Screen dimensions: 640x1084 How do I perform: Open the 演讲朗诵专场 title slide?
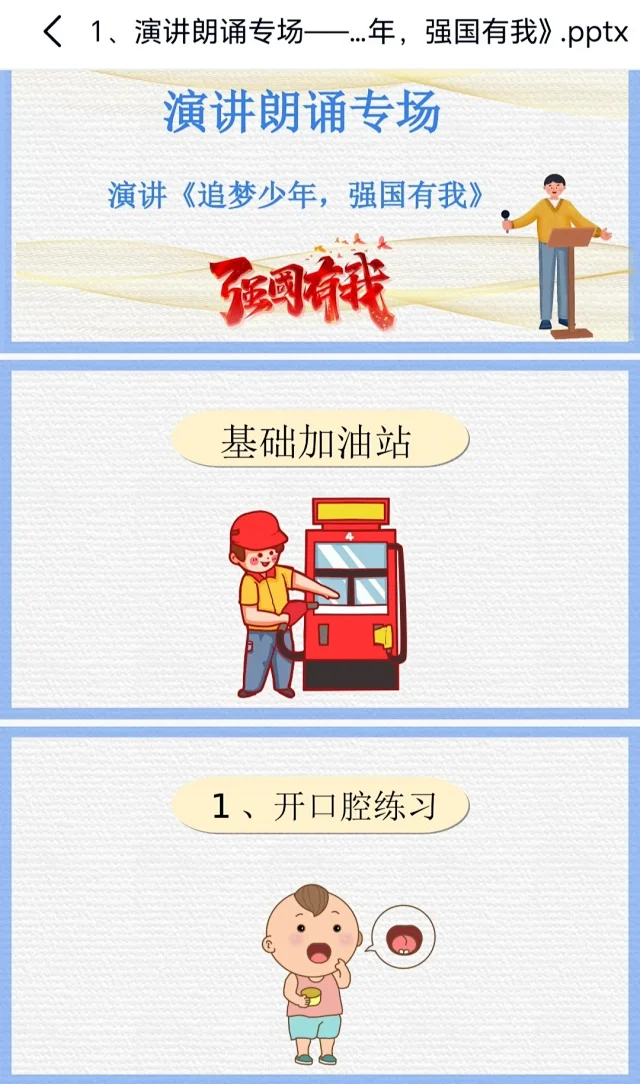(x=320, y=210)
